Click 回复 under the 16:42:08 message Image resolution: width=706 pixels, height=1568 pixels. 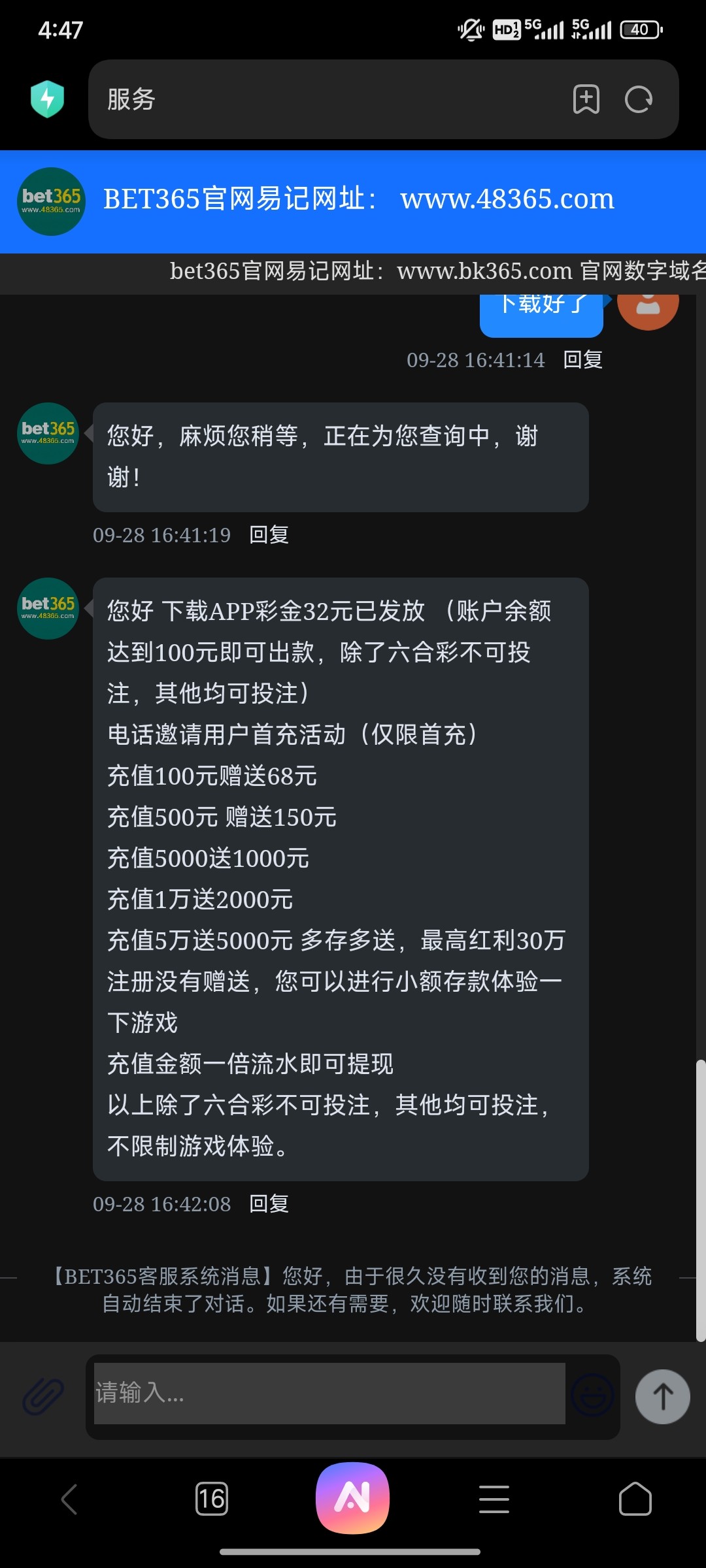click(269, 1204)
